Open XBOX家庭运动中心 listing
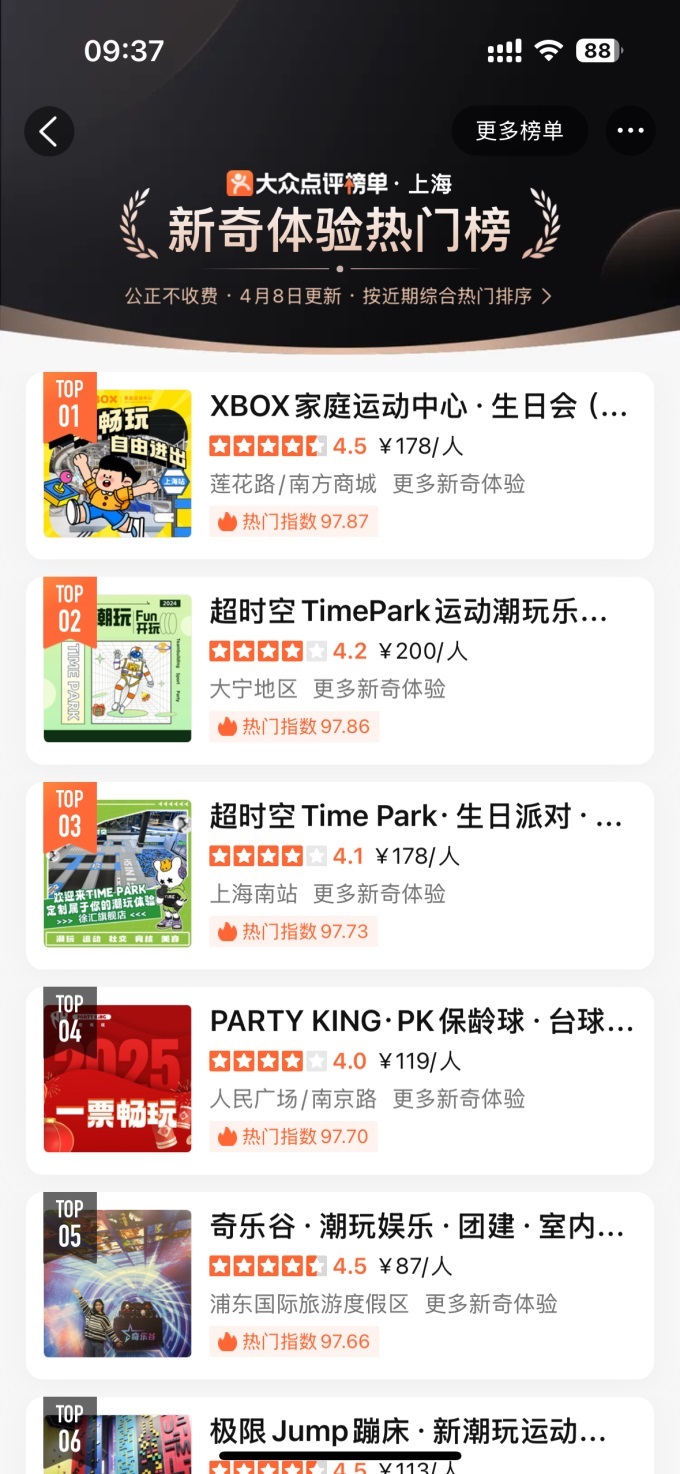 (418, 407)
